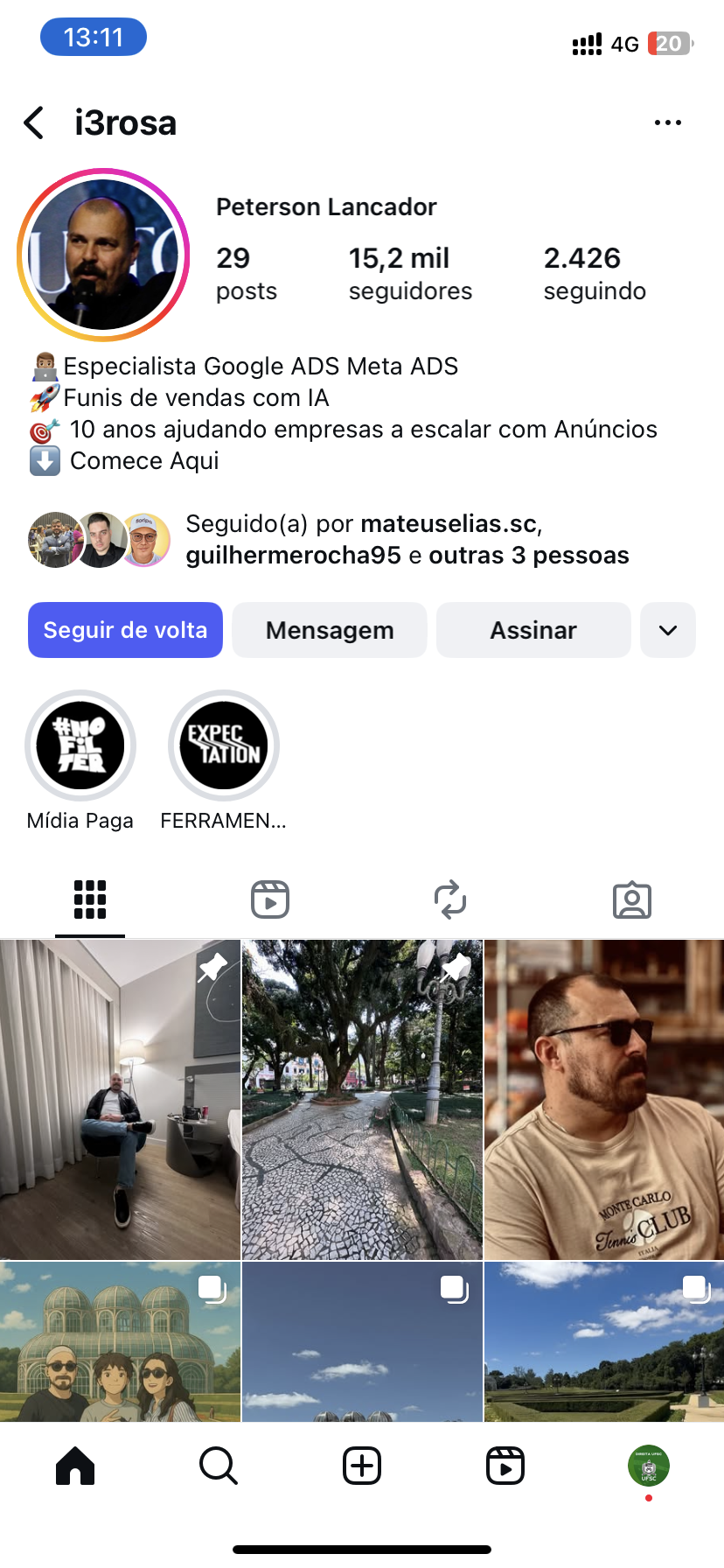Open pinned post of man sitting in chair
Viewport: 724px width, 1568px height.
click(120, 1100)
